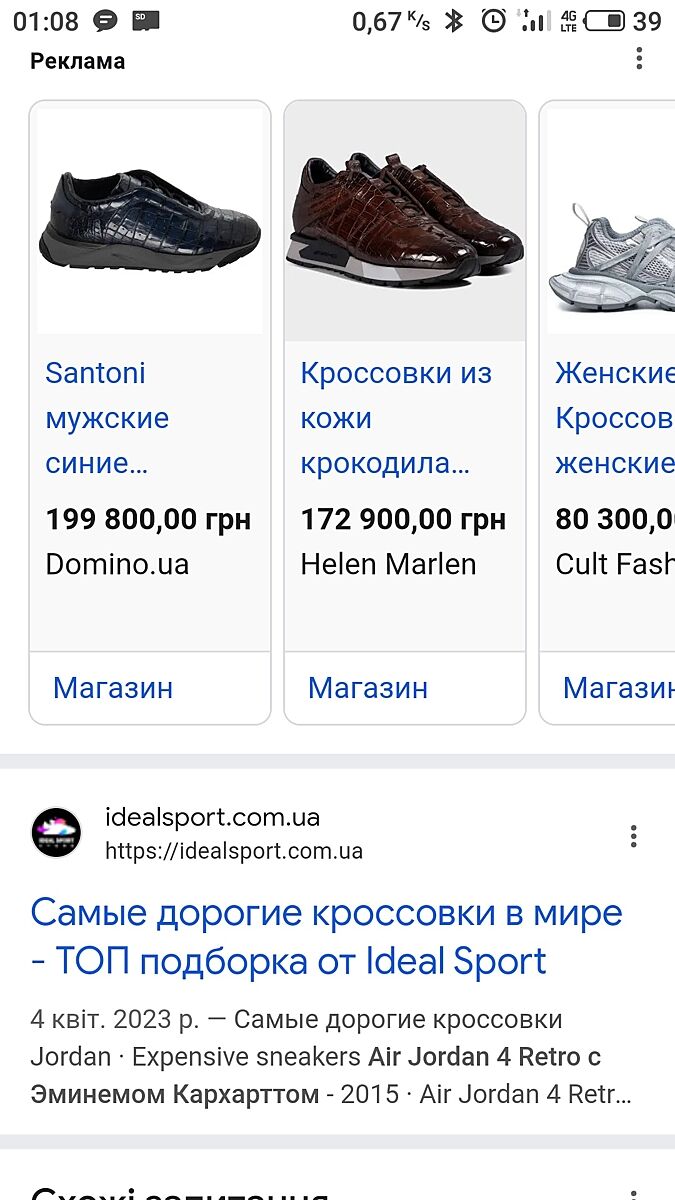Tap Магазин under the Helen Marlen listing
Screen dimensions: 675x1200
(368, 688)
